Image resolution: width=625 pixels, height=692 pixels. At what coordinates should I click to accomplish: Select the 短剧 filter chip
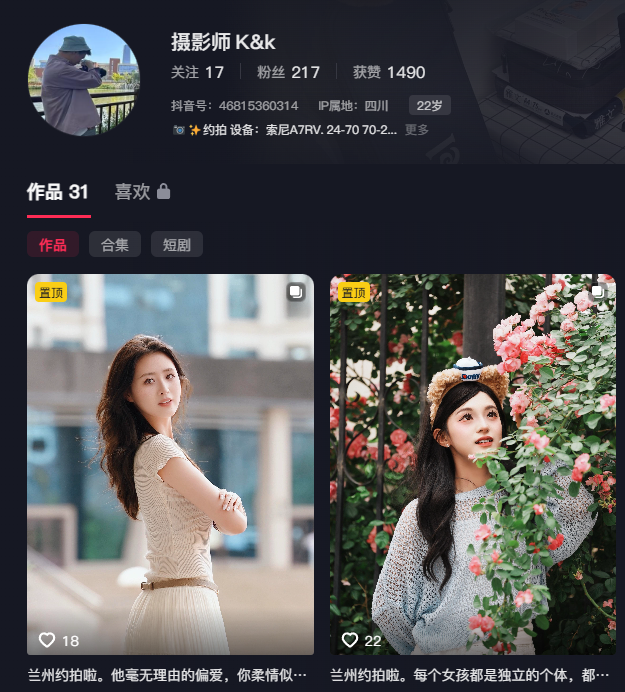(176, 245)
